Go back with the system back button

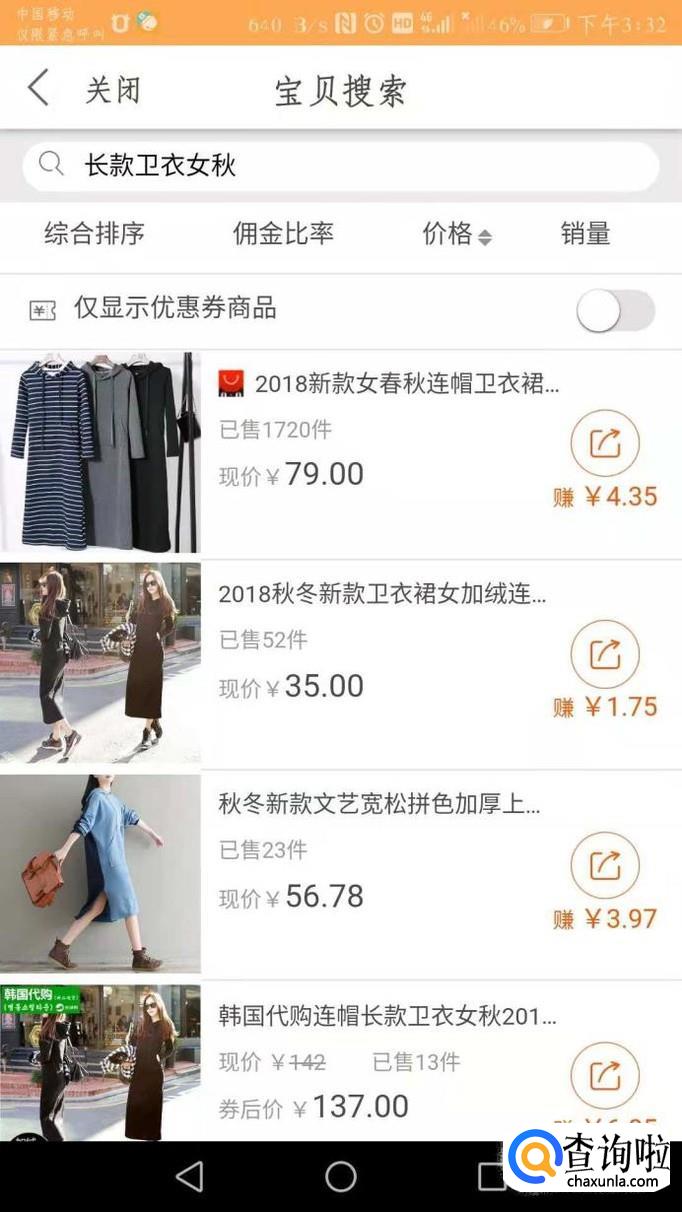189,1177
